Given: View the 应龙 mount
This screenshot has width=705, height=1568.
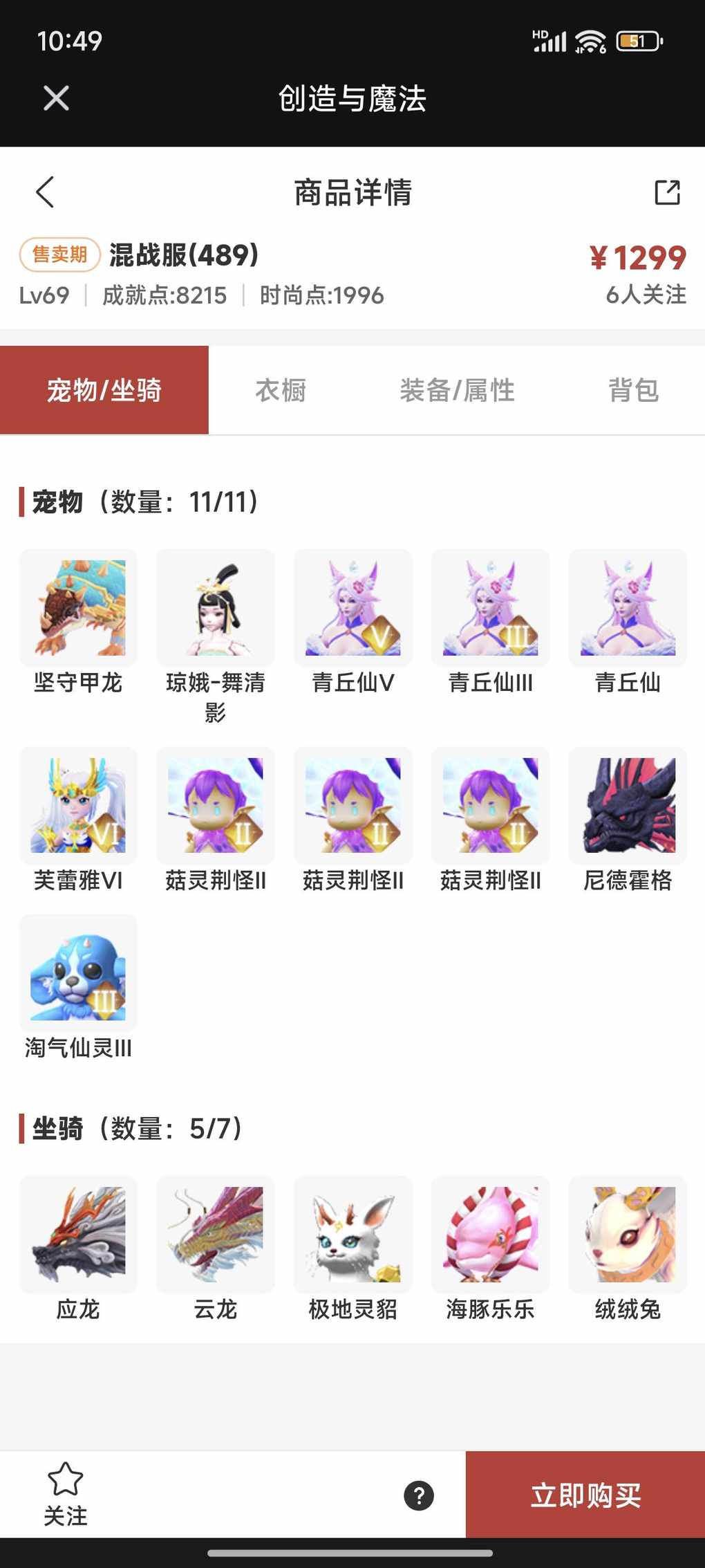Looking at the screenshot, I should pyautogui.click(x=78, y=1235).
